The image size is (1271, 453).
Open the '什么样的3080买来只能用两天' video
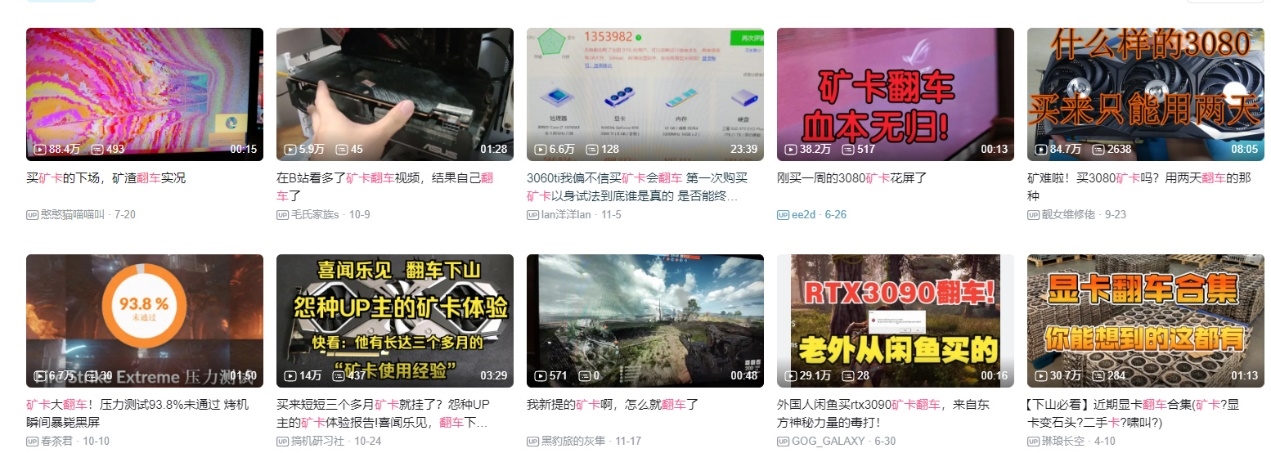point(1144,94)
